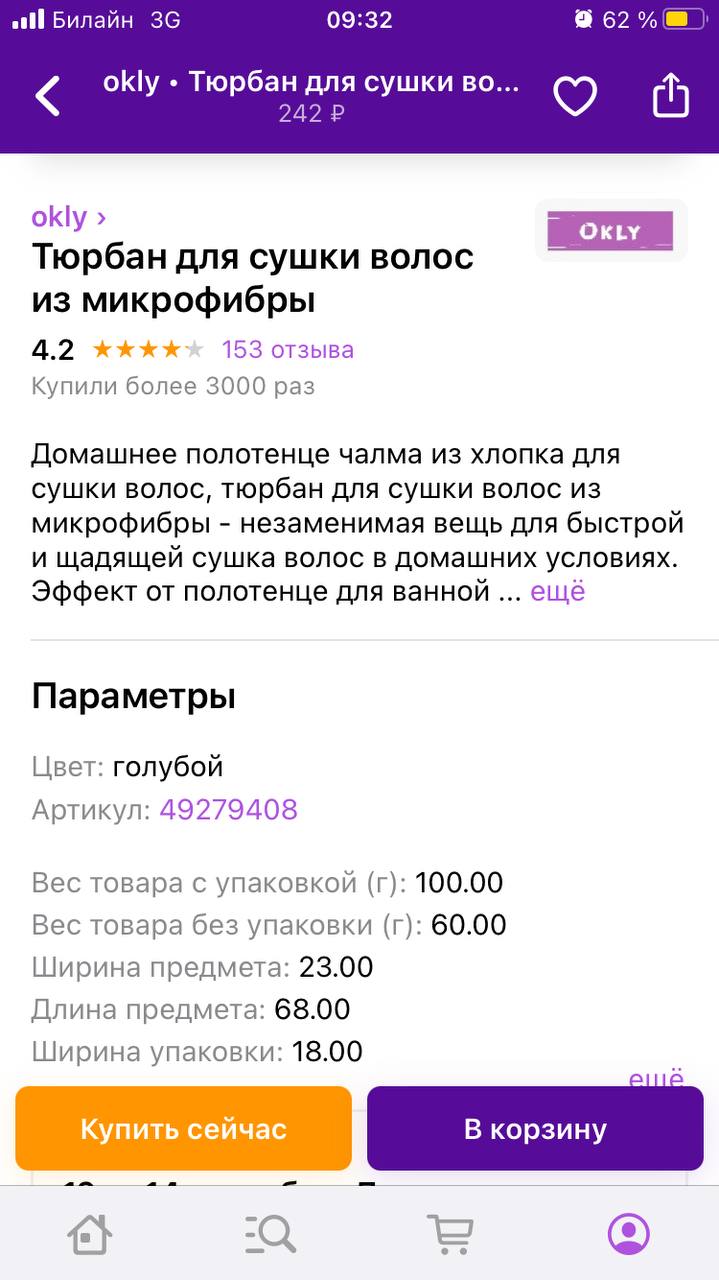Share this product
Viewport: 719px width, 1280px height.
[671, 96]
